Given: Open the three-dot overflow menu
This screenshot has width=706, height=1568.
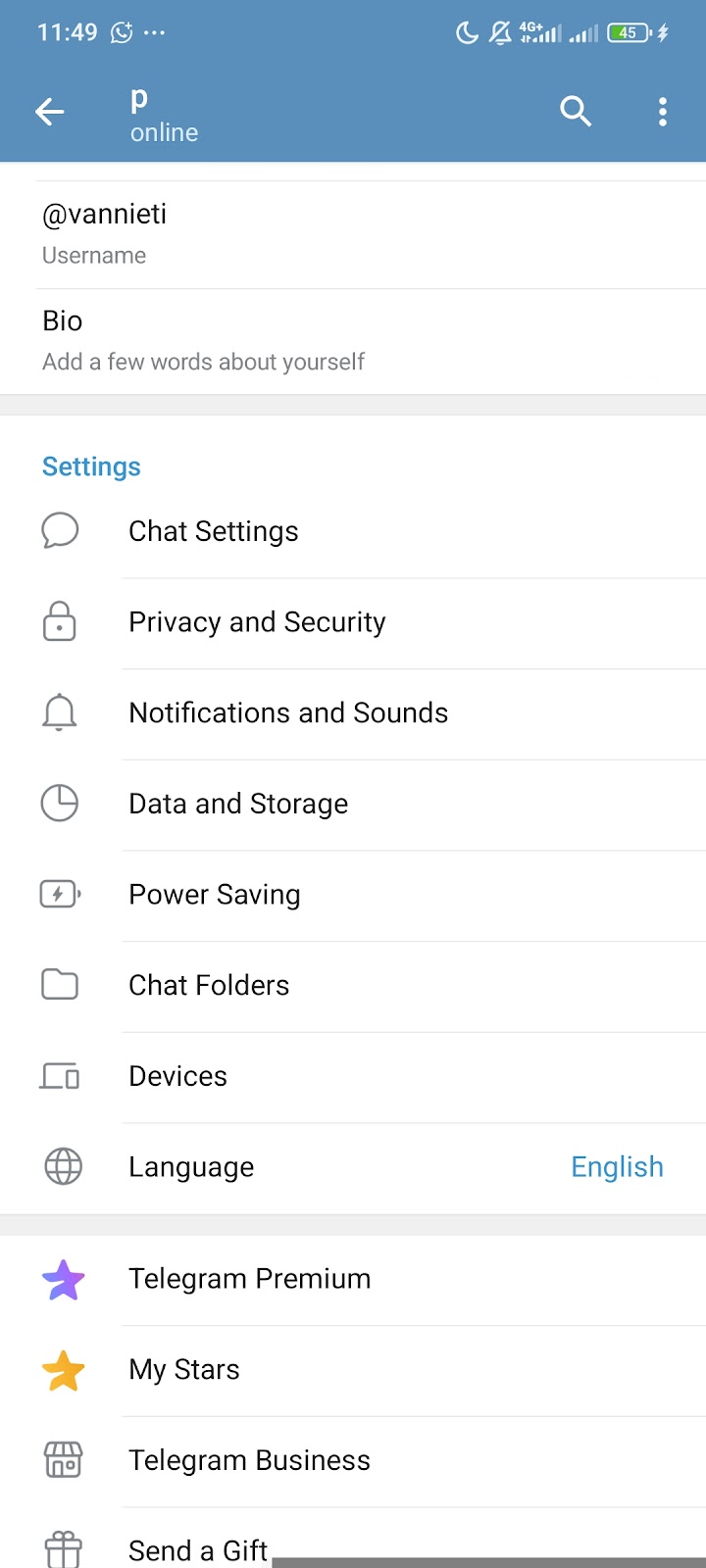Looking at the screenshot, I should click(x=663, y=112).
